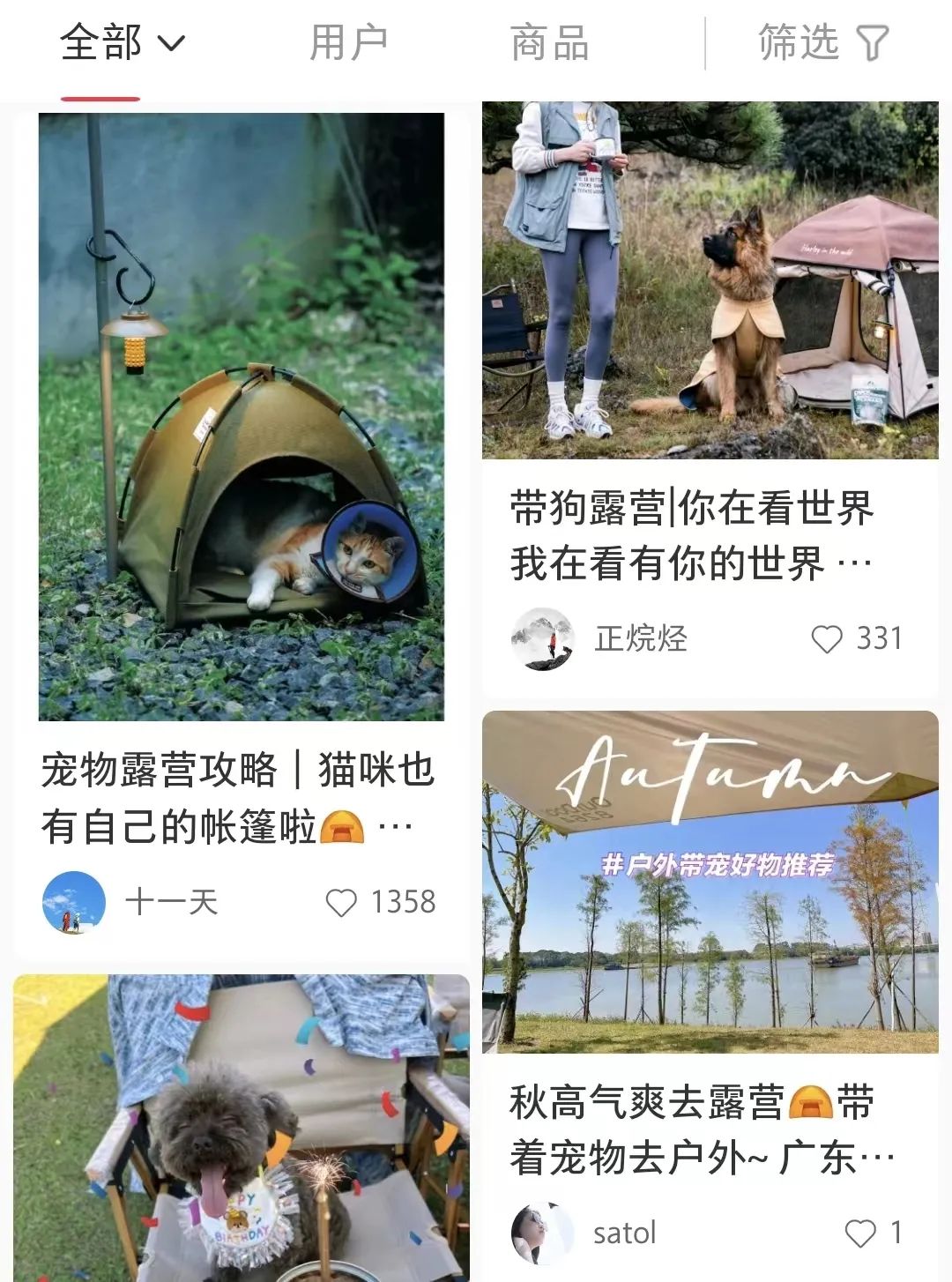Open the Autumn 秋高气爽去露营 post
The width and height of the screenshot is (952, 1282).
pos(710,882)
